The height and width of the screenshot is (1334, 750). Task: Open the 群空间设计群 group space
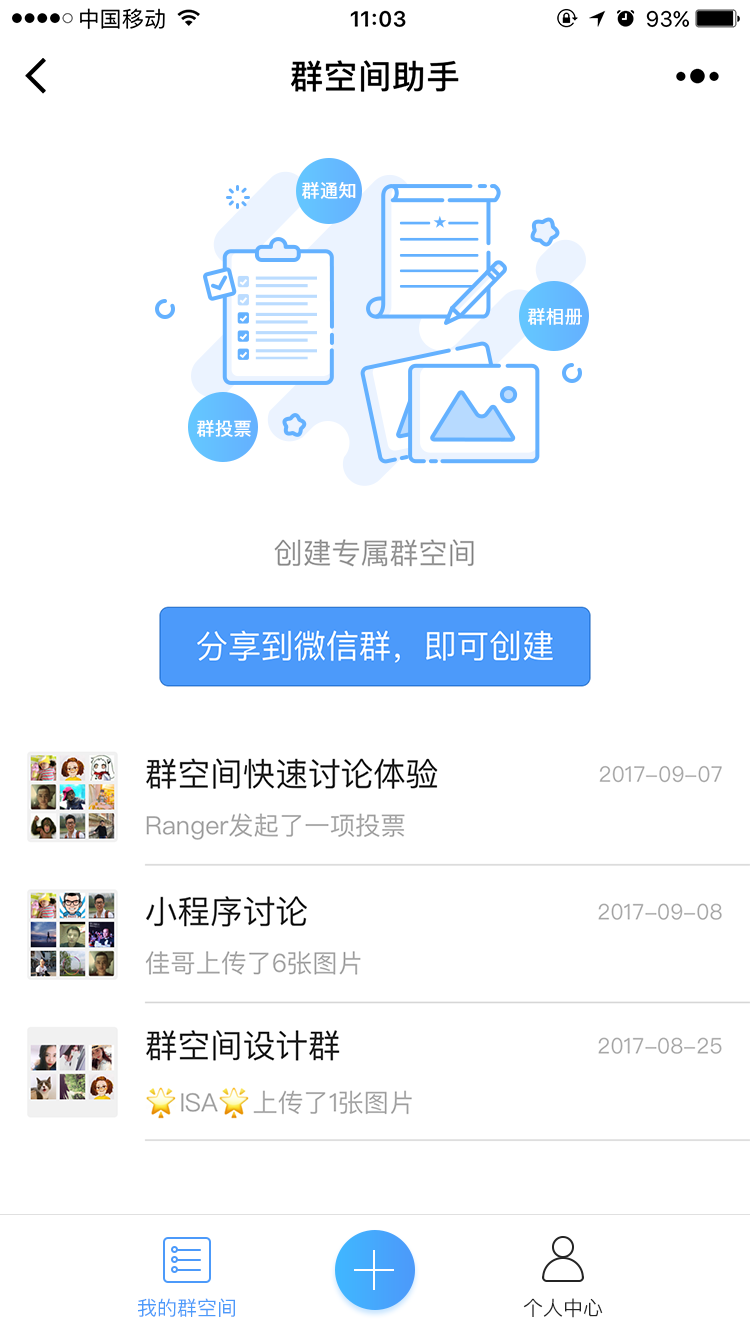point(375,1072)
